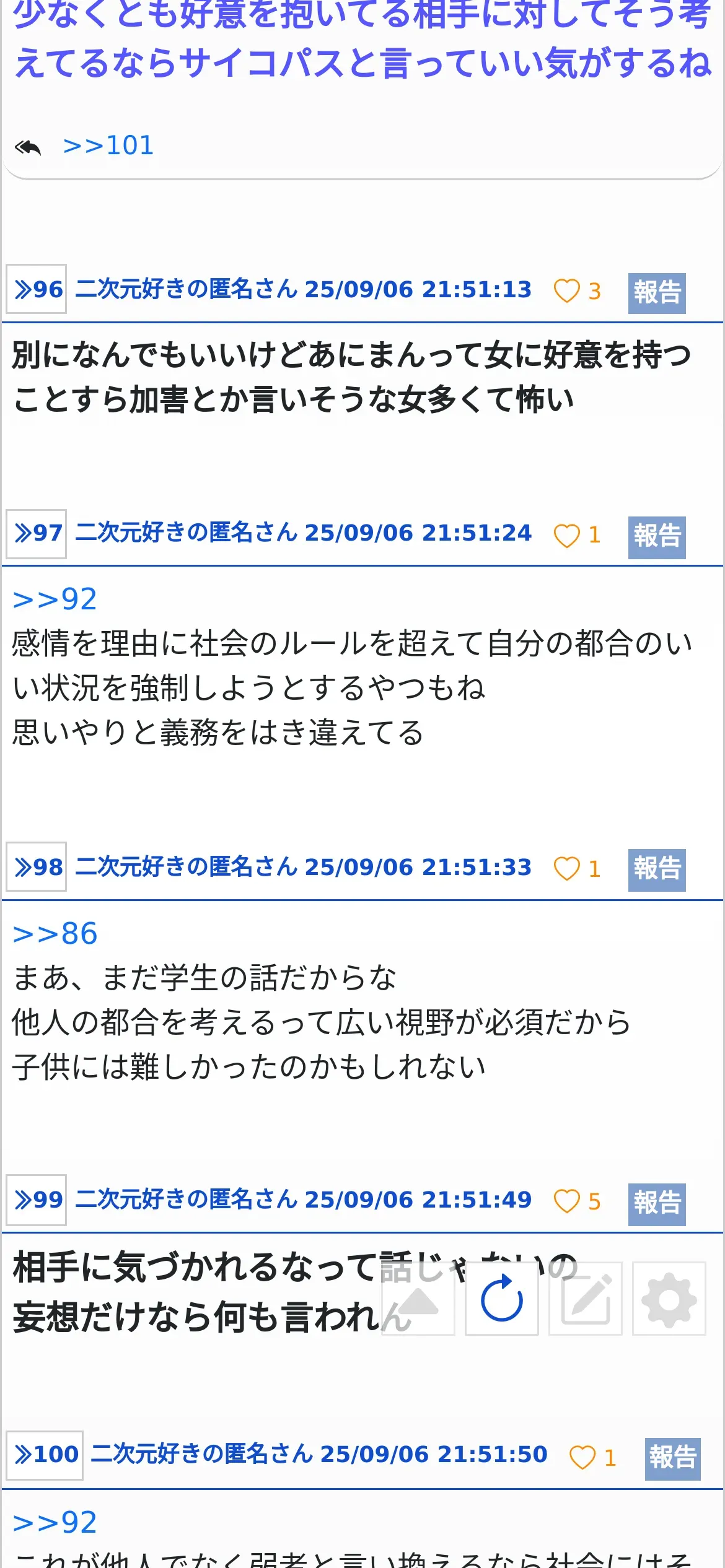Report post 98
Image resolution: width=725 pixels, height=1568 pixels.
(x=657, y=870)
